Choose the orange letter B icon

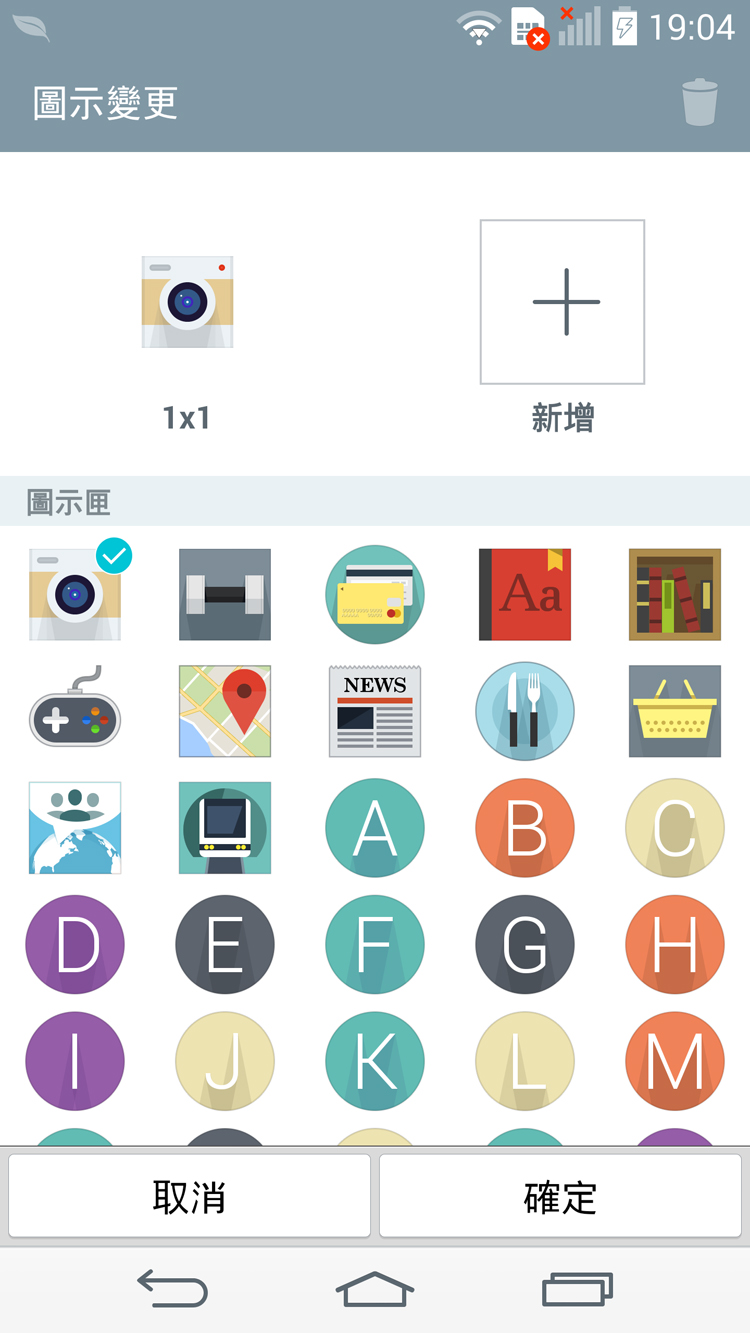(x=525, y=828)
